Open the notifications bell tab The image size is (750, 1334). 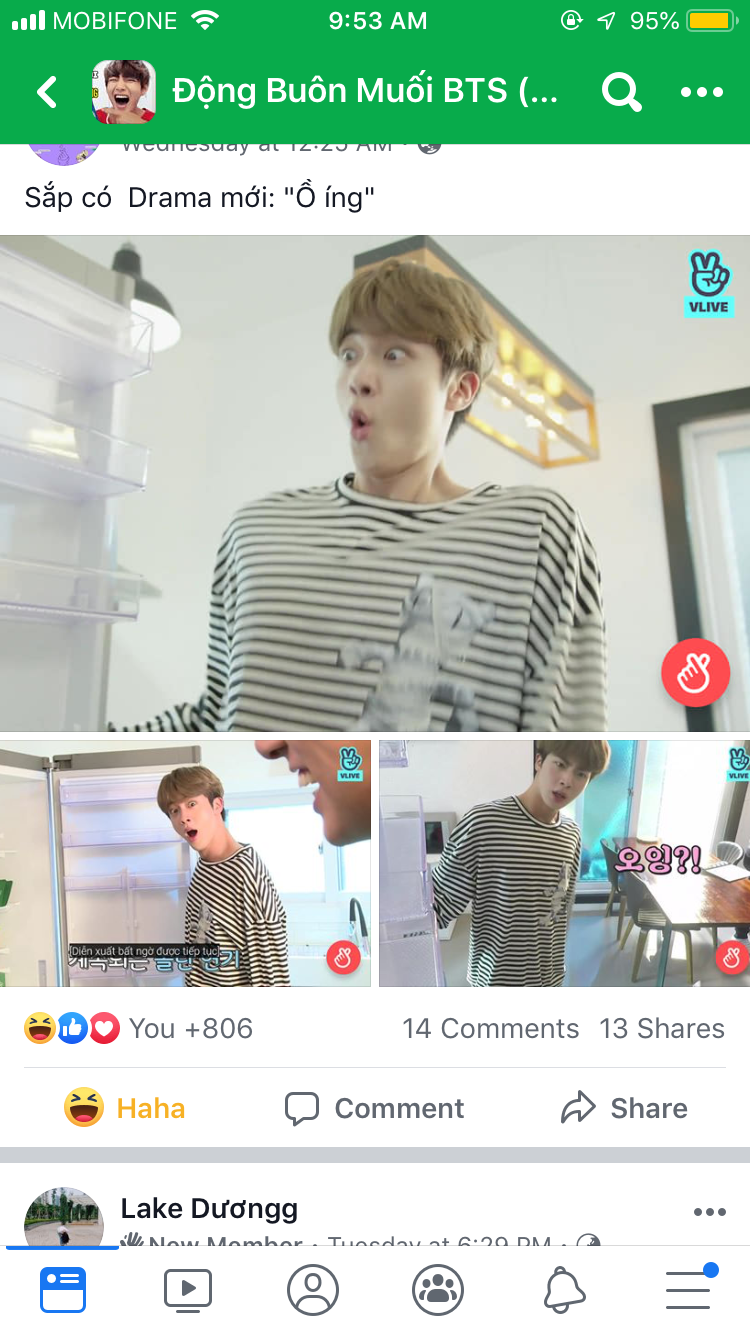[564, 1290]
